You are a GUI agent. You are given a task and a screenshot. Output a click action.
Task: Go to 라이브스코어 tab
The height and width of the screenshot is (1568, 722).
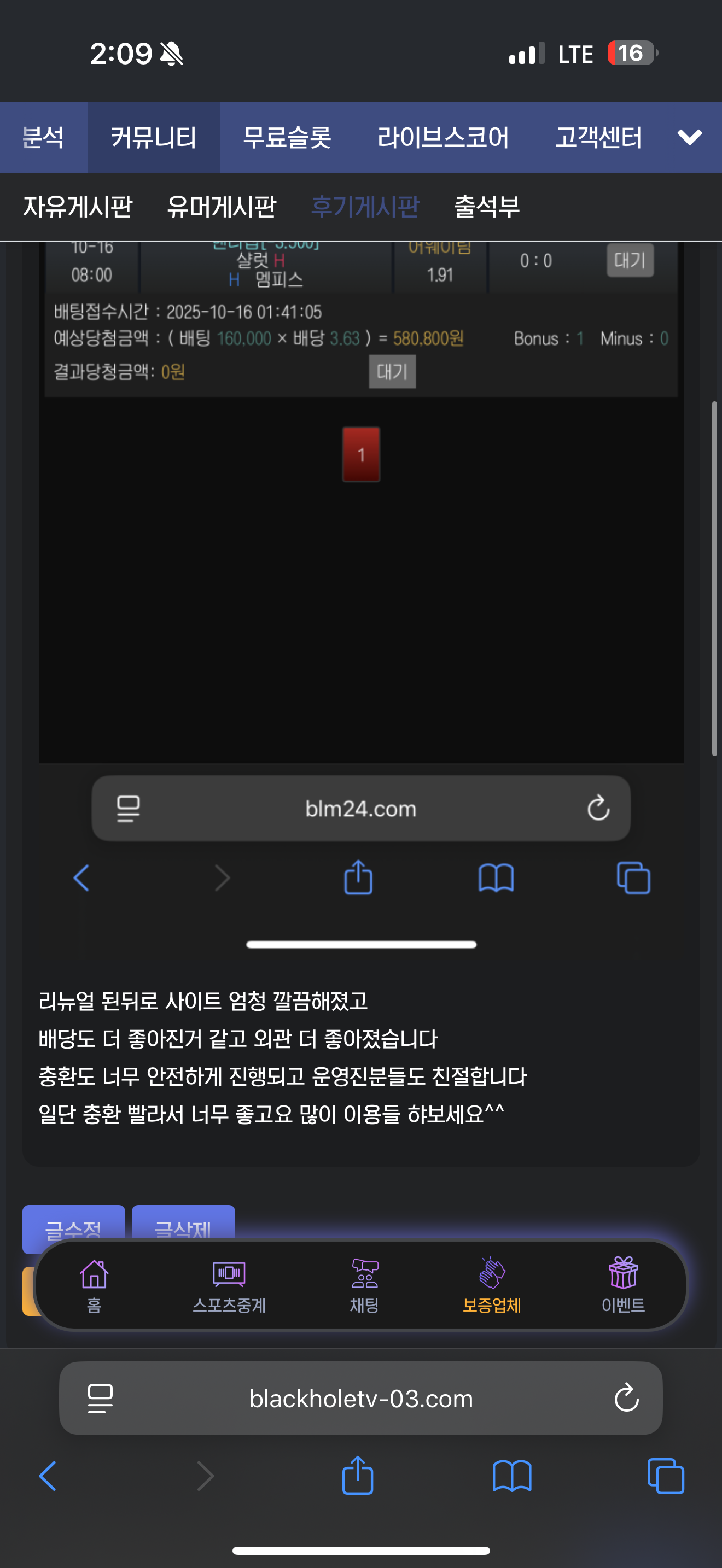[442, 138]
